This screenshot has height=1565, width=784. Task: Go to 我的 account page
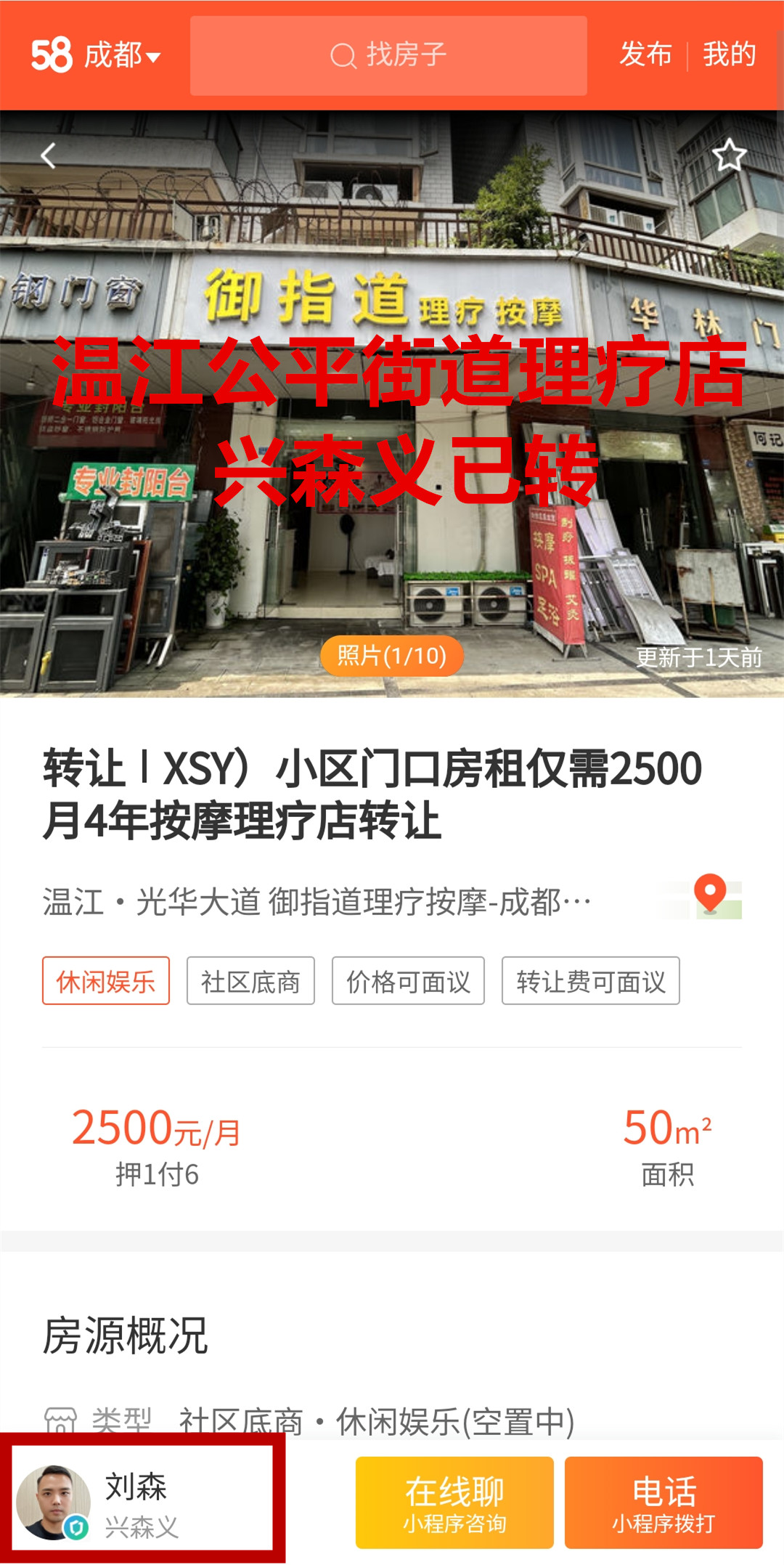point(730,55)
